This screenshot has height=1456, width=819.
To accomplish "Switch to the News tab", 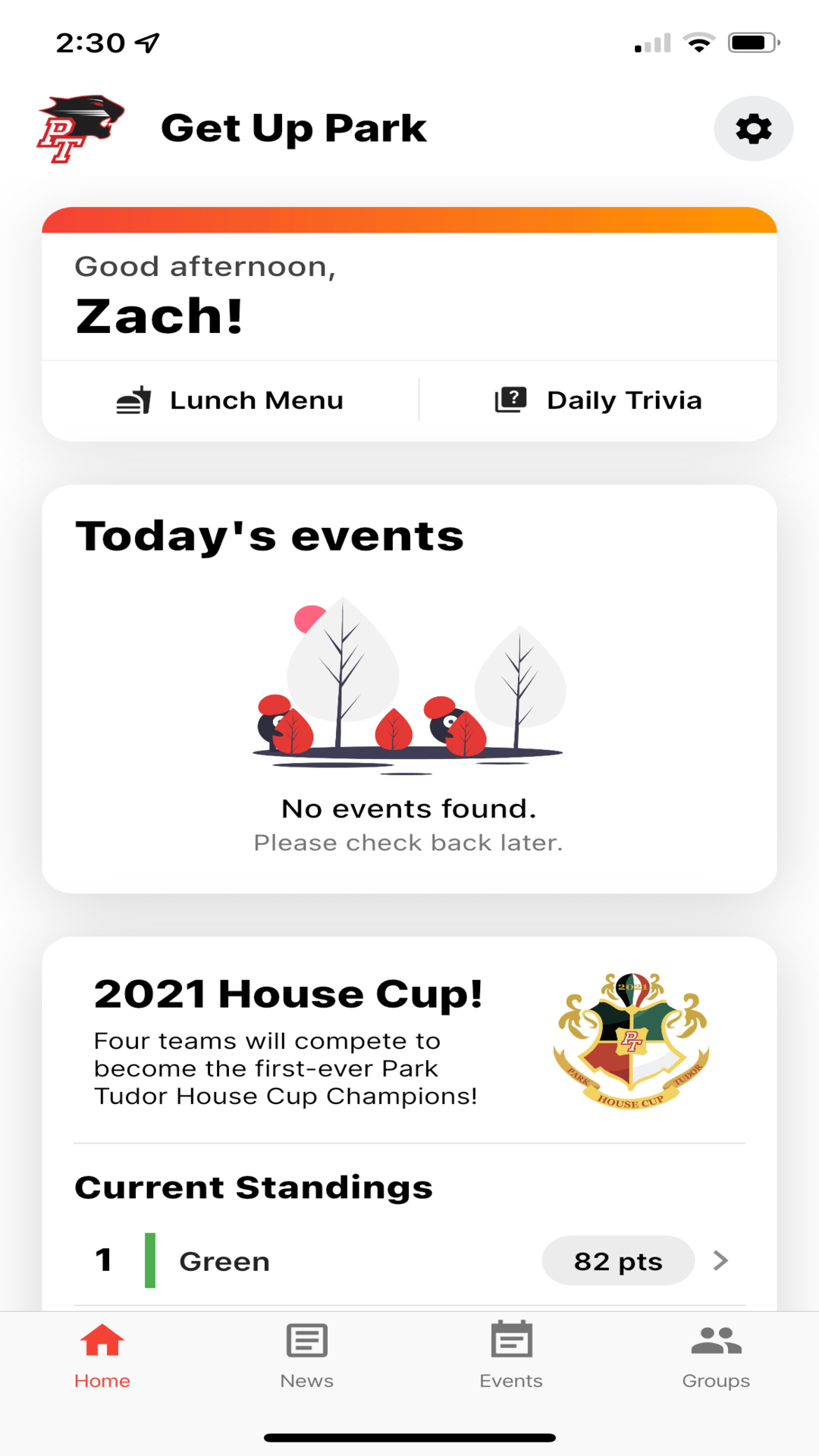I will coord(306,1356).
